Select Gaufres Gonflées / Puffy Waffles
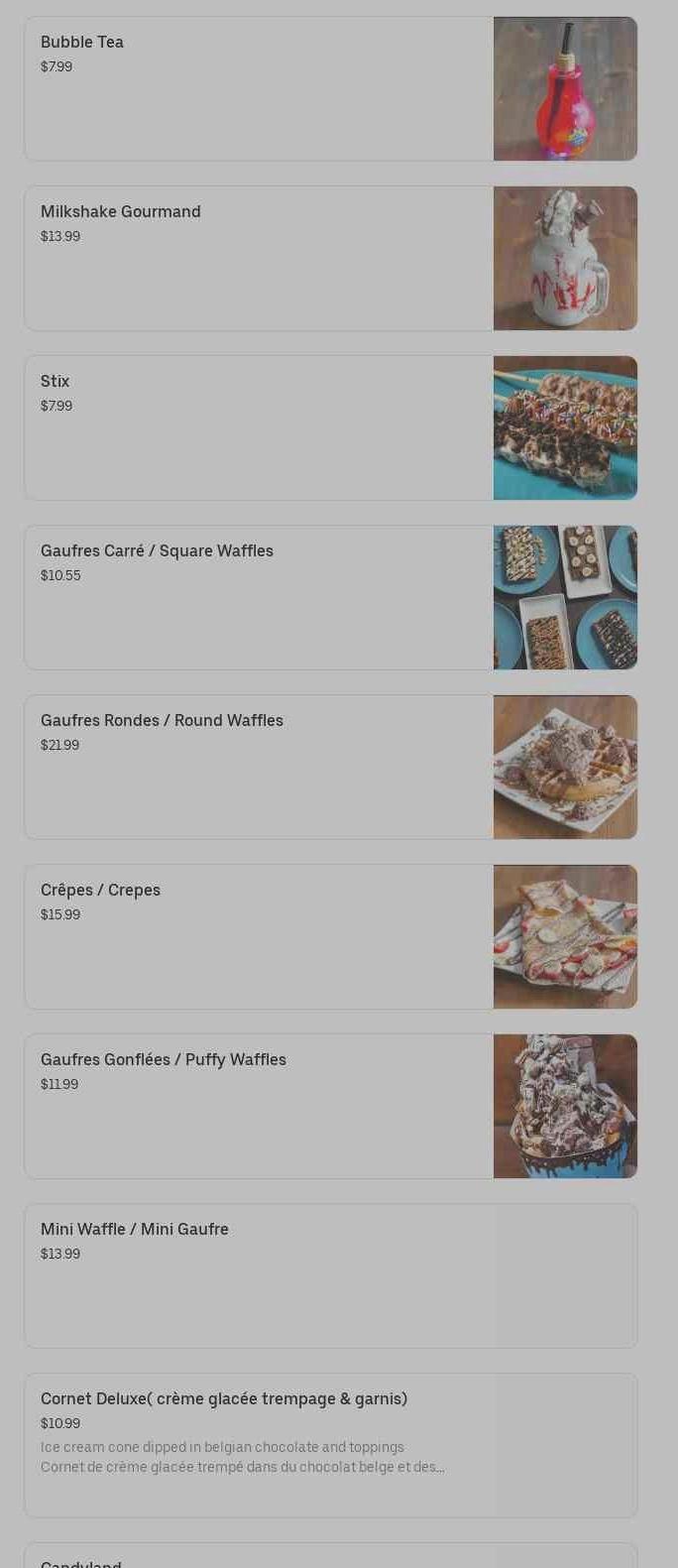Viewport: 678px width, 1568px height. tap(330, 1106)
